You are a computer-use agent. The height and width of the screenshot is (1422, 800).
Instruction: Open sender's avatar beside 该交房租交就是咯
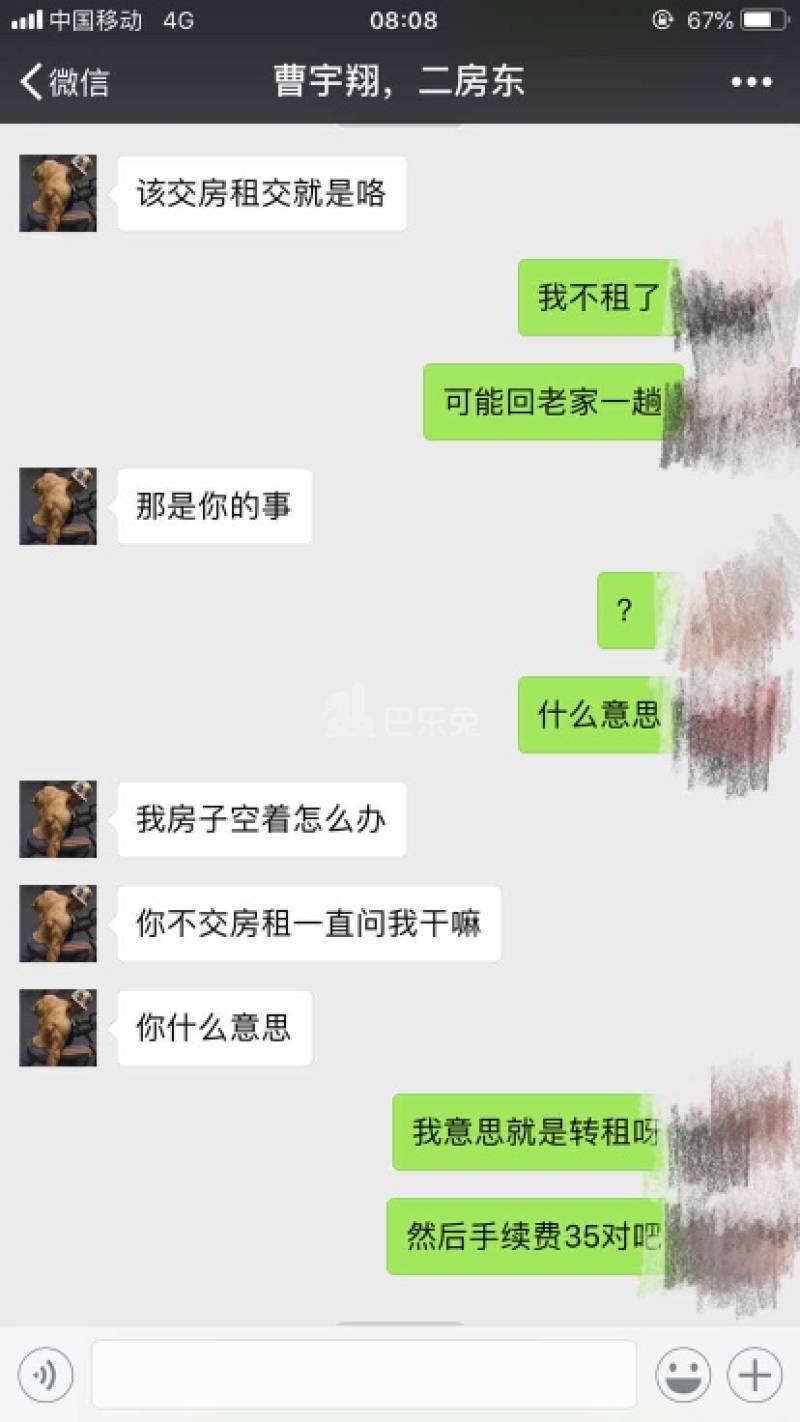(x=58, y=194)
